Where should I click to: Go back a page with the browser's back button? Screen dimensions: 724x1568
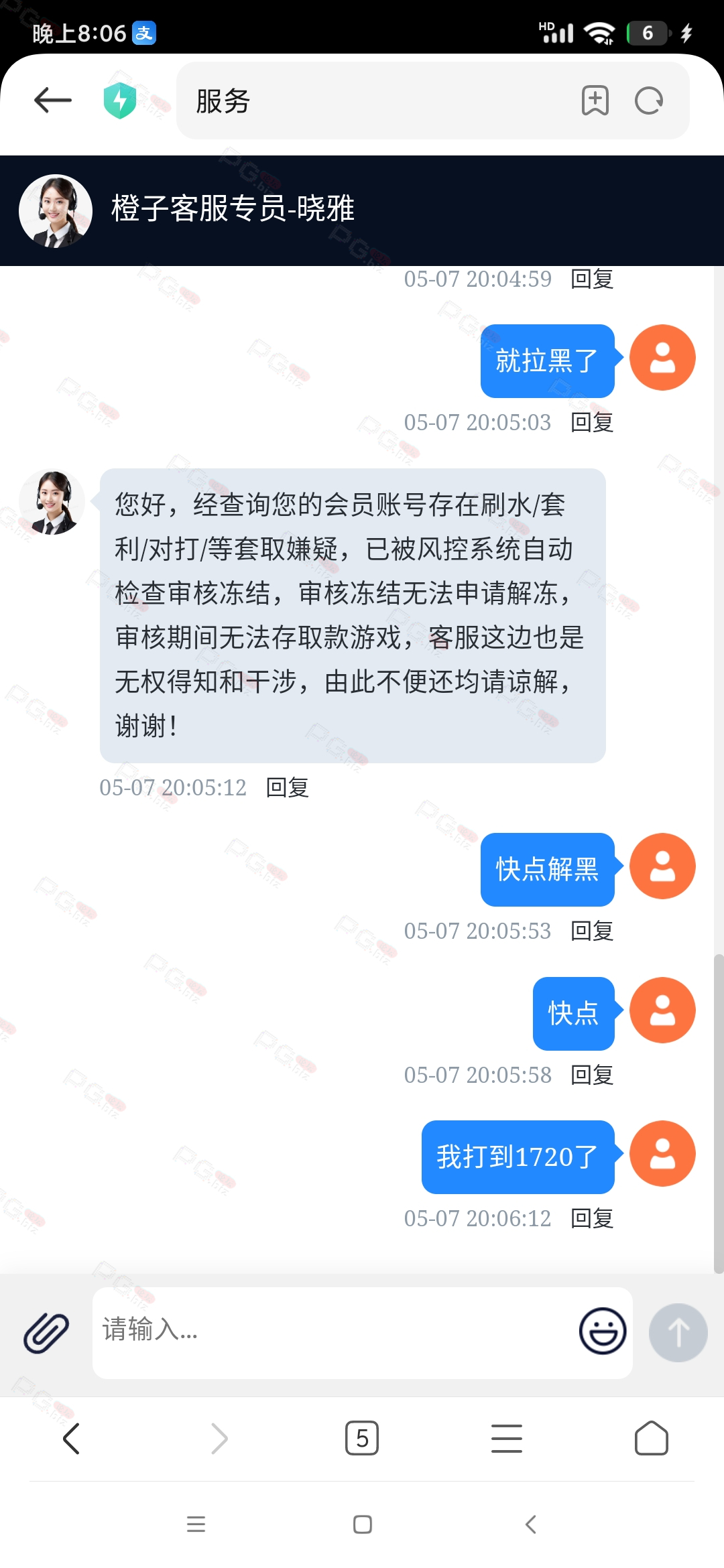(72, 1438)
